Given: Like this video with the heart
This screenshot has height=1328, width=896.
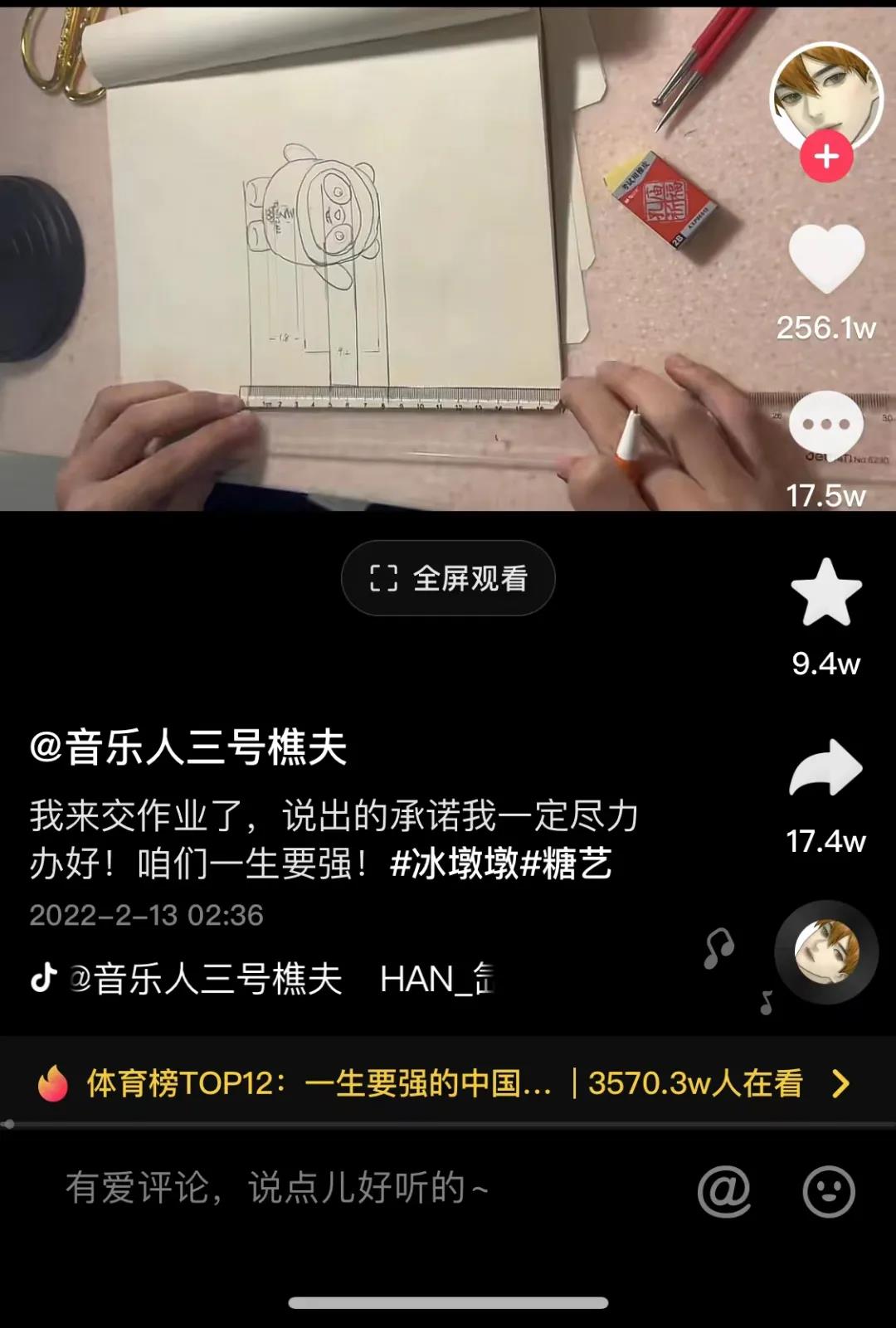Looking at the screenshot, I should 826,259.
